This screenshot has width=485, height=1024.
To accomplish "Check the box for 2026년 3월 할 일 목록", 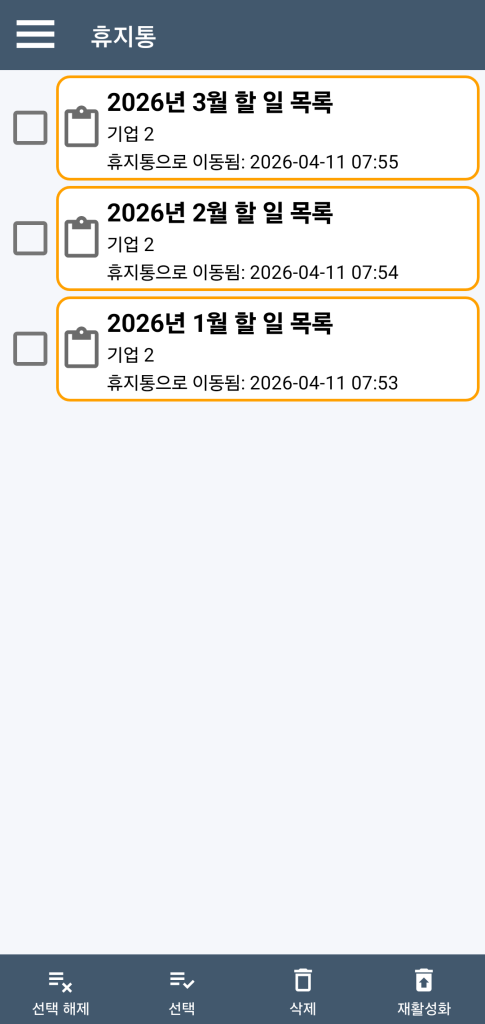I will (30, 128).
